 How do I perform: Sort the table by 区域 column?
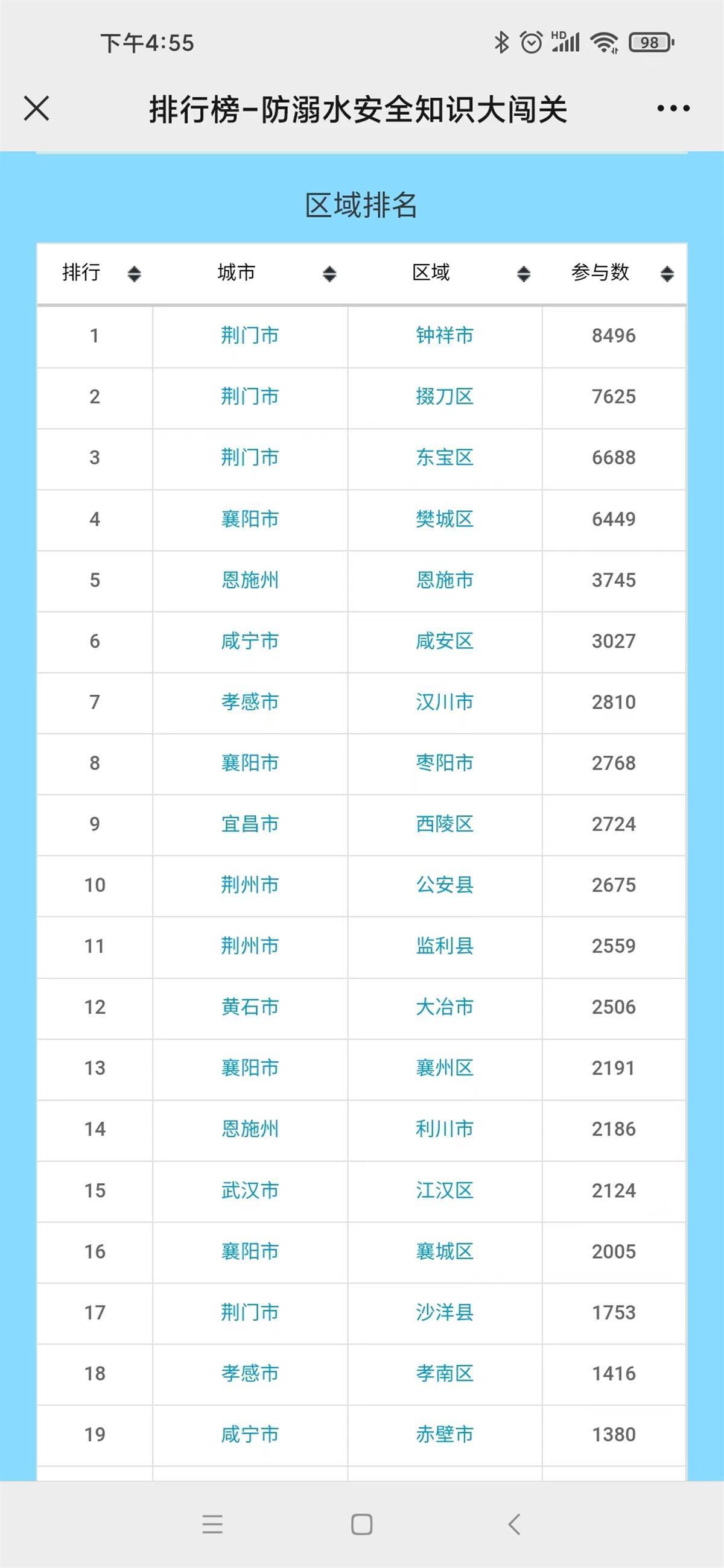pos(523,273)
